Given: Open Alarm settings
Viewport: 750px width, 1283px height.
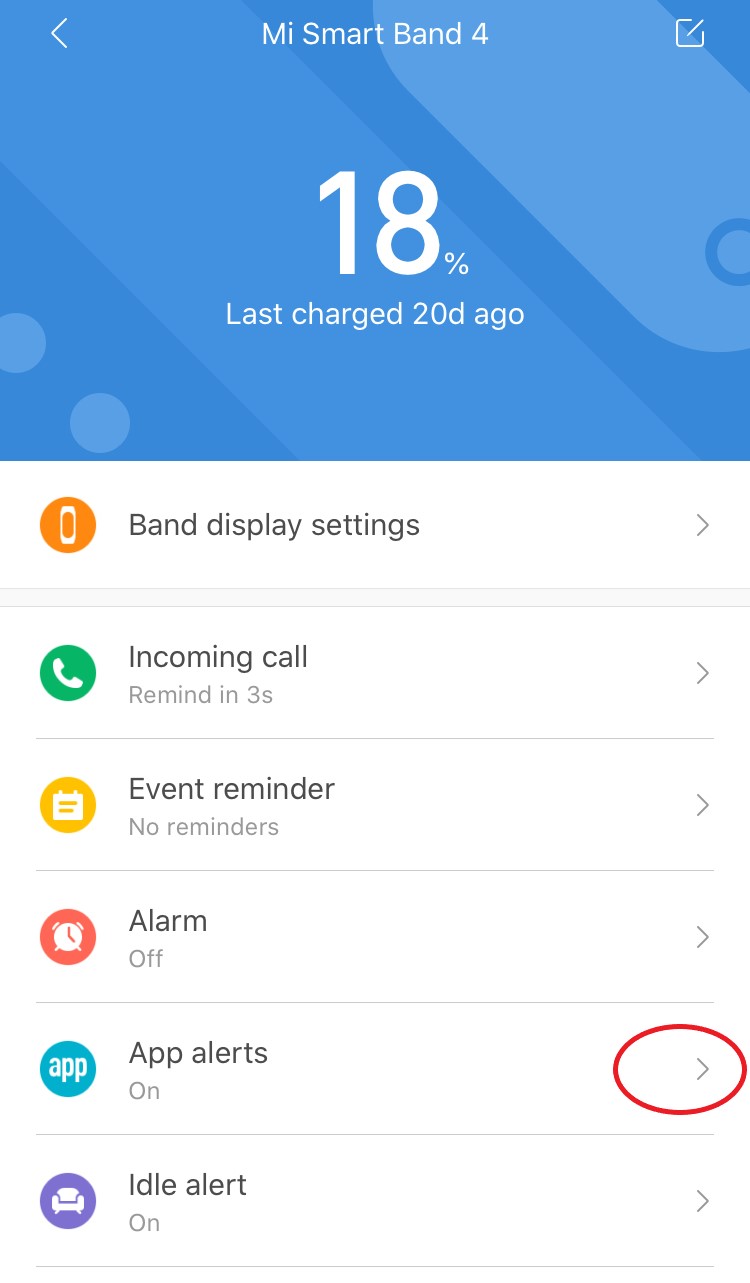Looking at the screenshot, I should click(375, 937).
